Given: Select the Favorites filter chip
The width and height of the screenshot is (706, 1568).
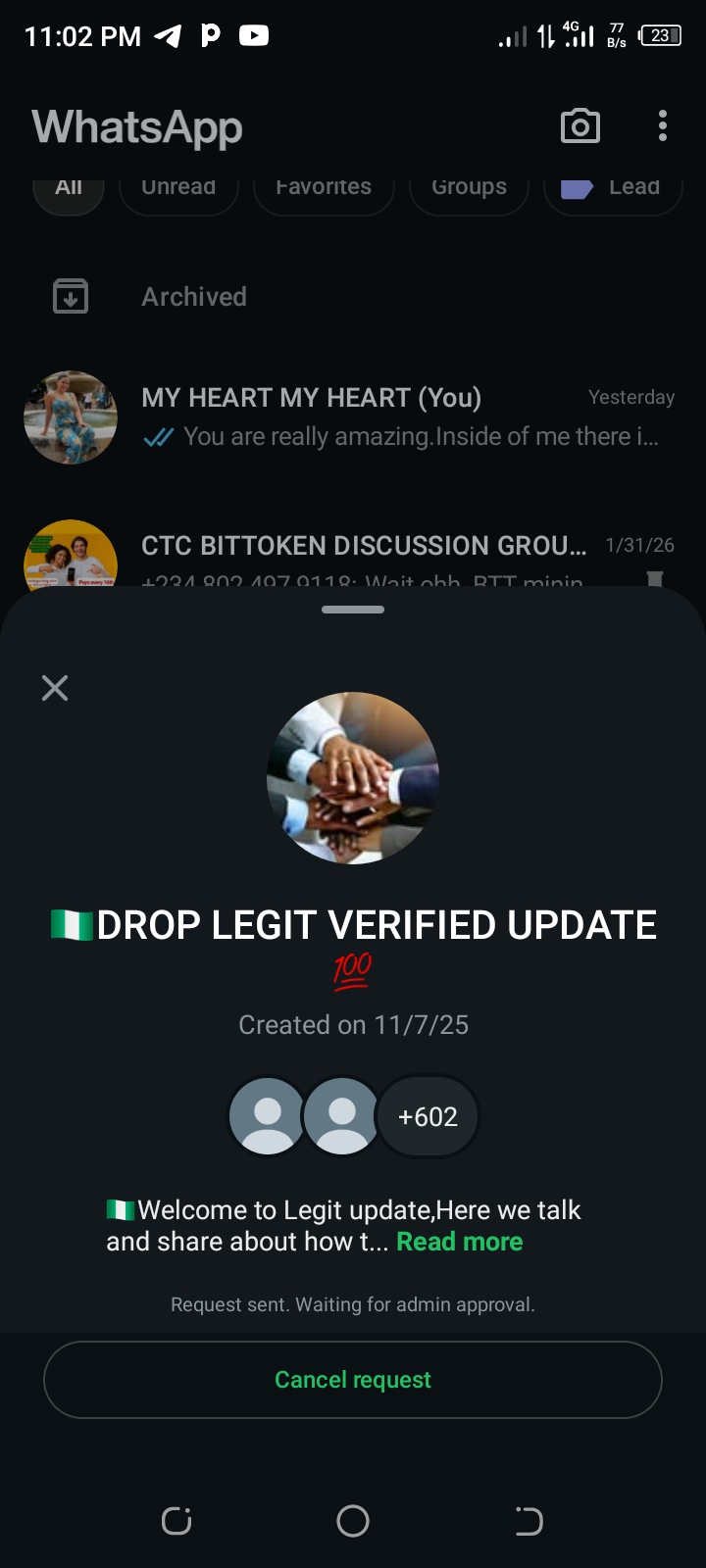Looking at the screenshot, I should (x=324, y=188).
